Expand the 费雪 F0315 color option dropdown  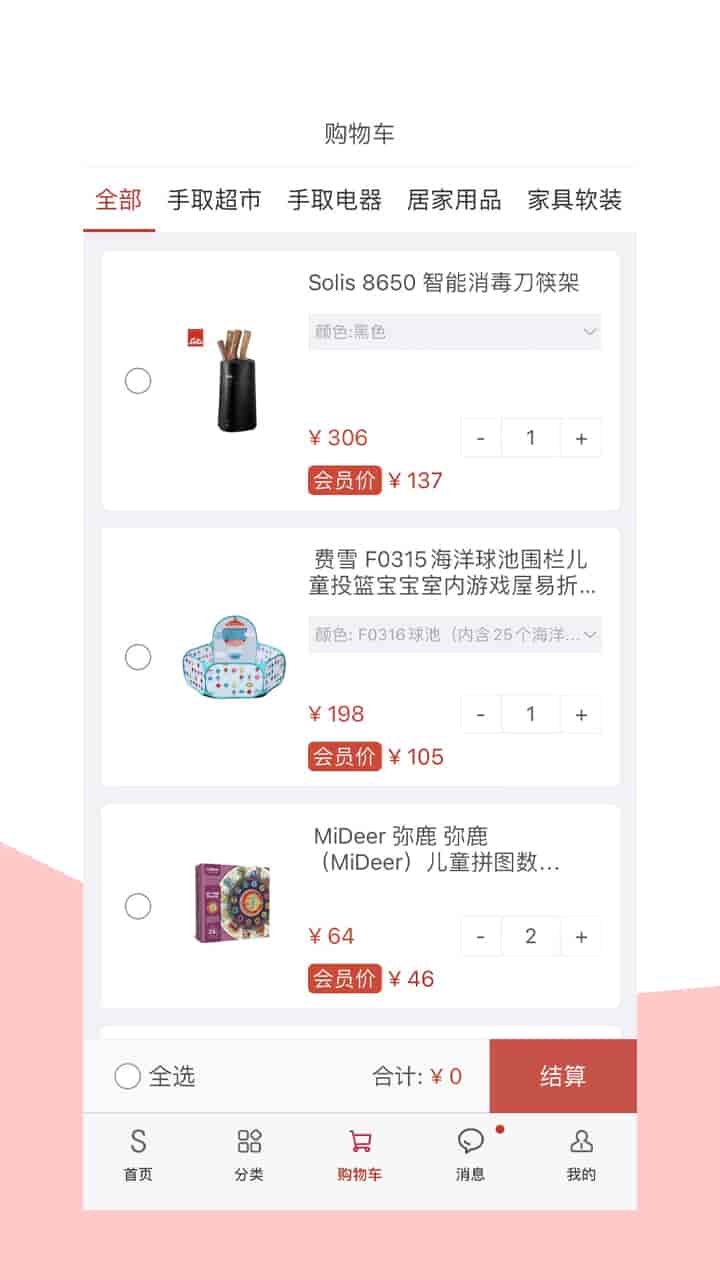coord(454,634)
